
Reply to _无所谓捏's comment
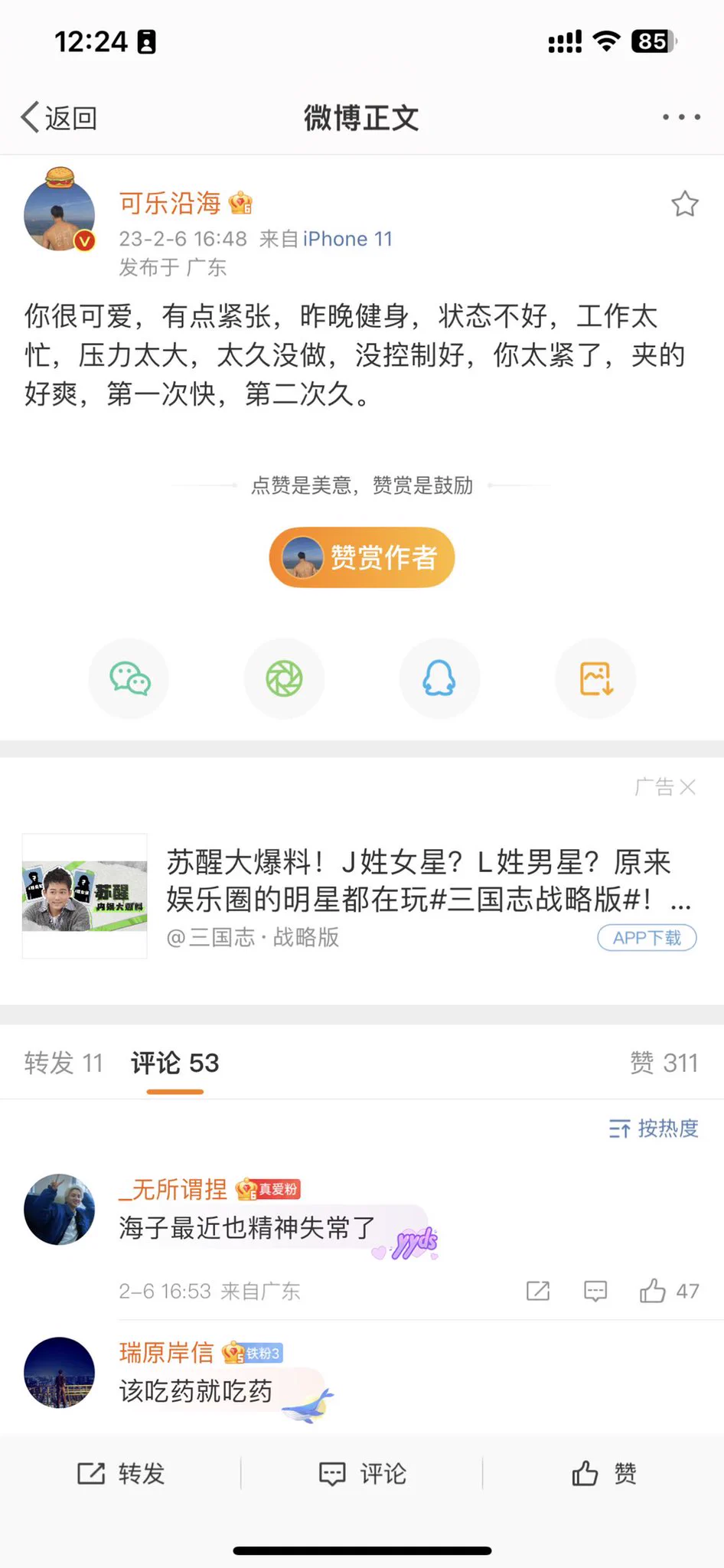(595, 1291)
